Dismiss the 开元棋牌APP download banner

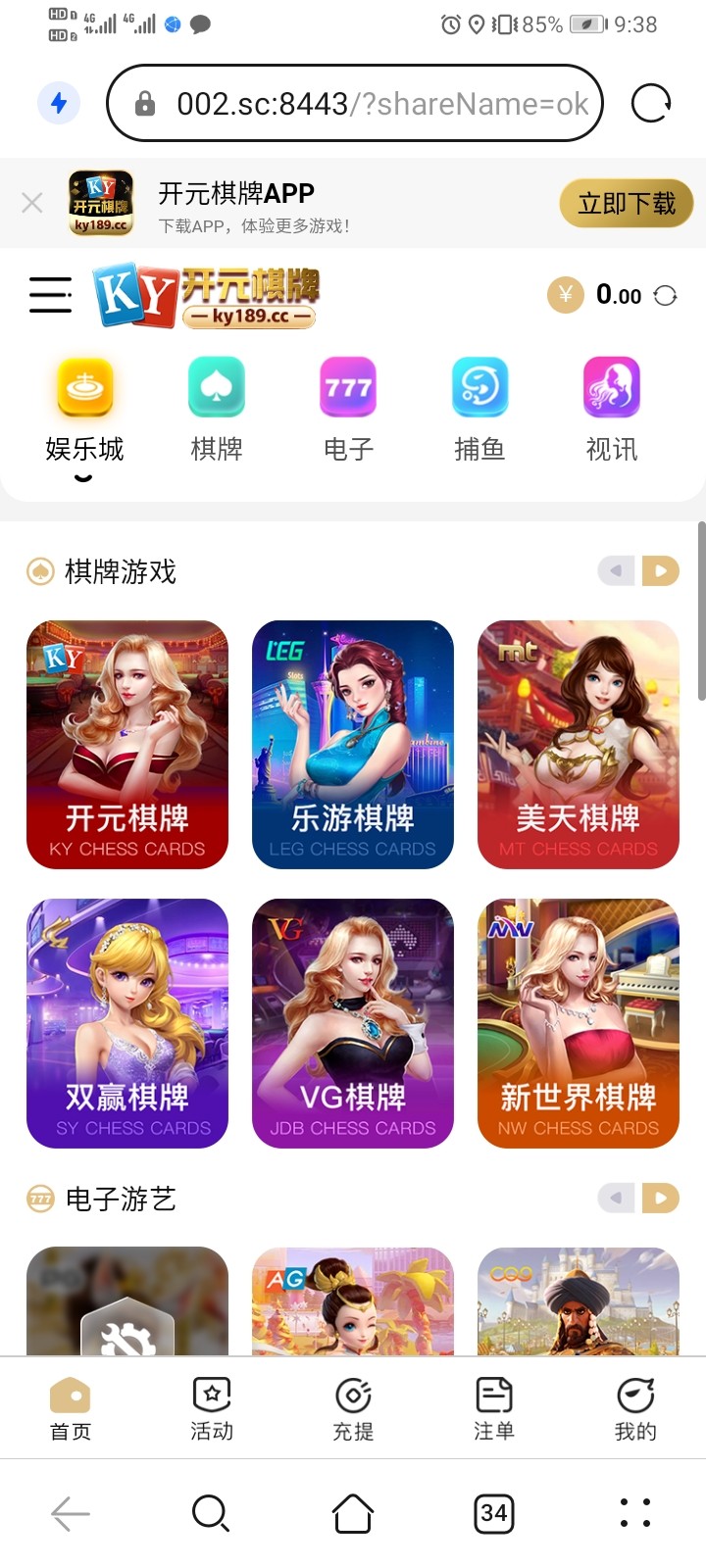(x=32, y=203)
